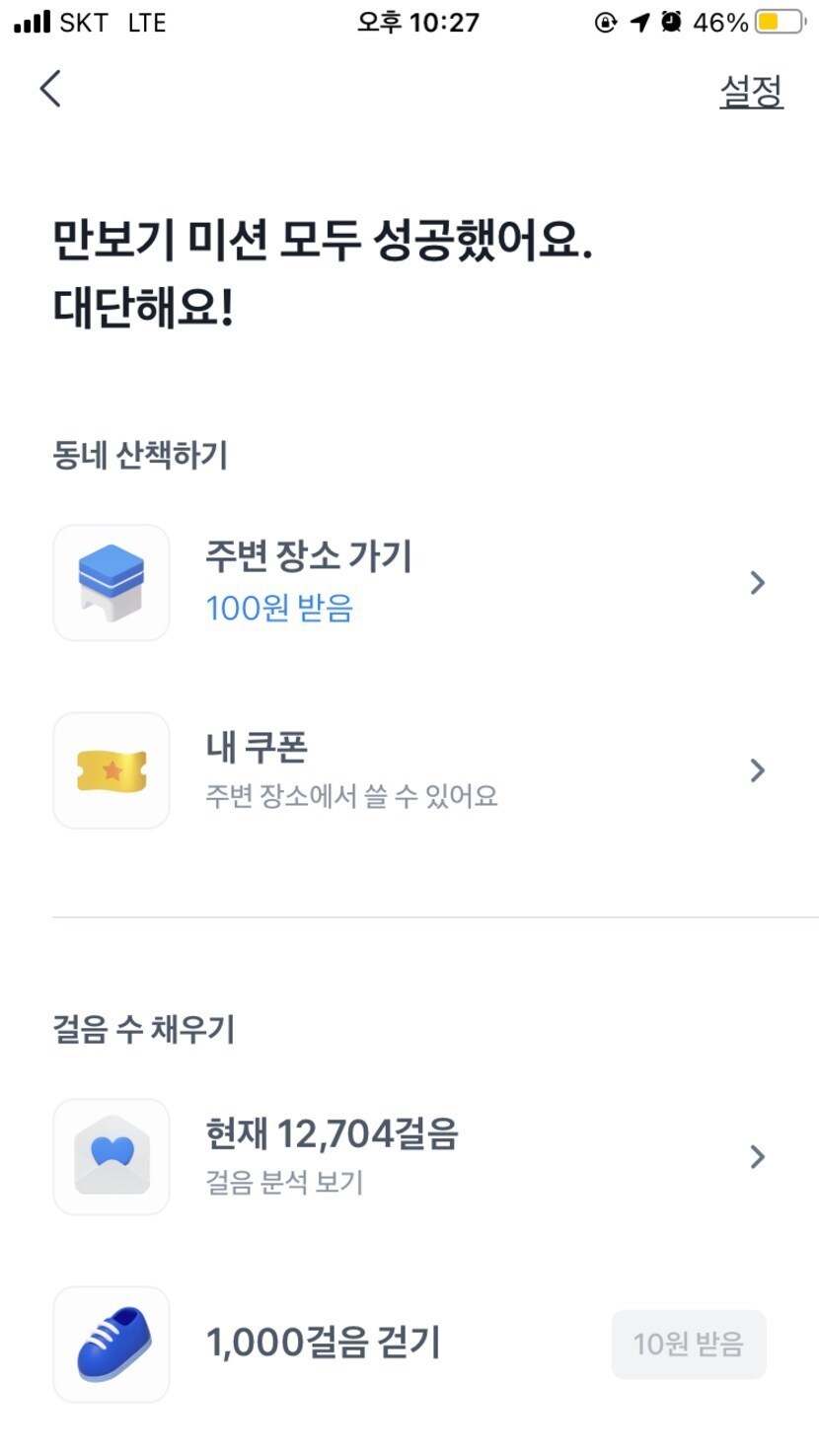
Task: Go back using the top-left arrow
Action: pos(50,89)
